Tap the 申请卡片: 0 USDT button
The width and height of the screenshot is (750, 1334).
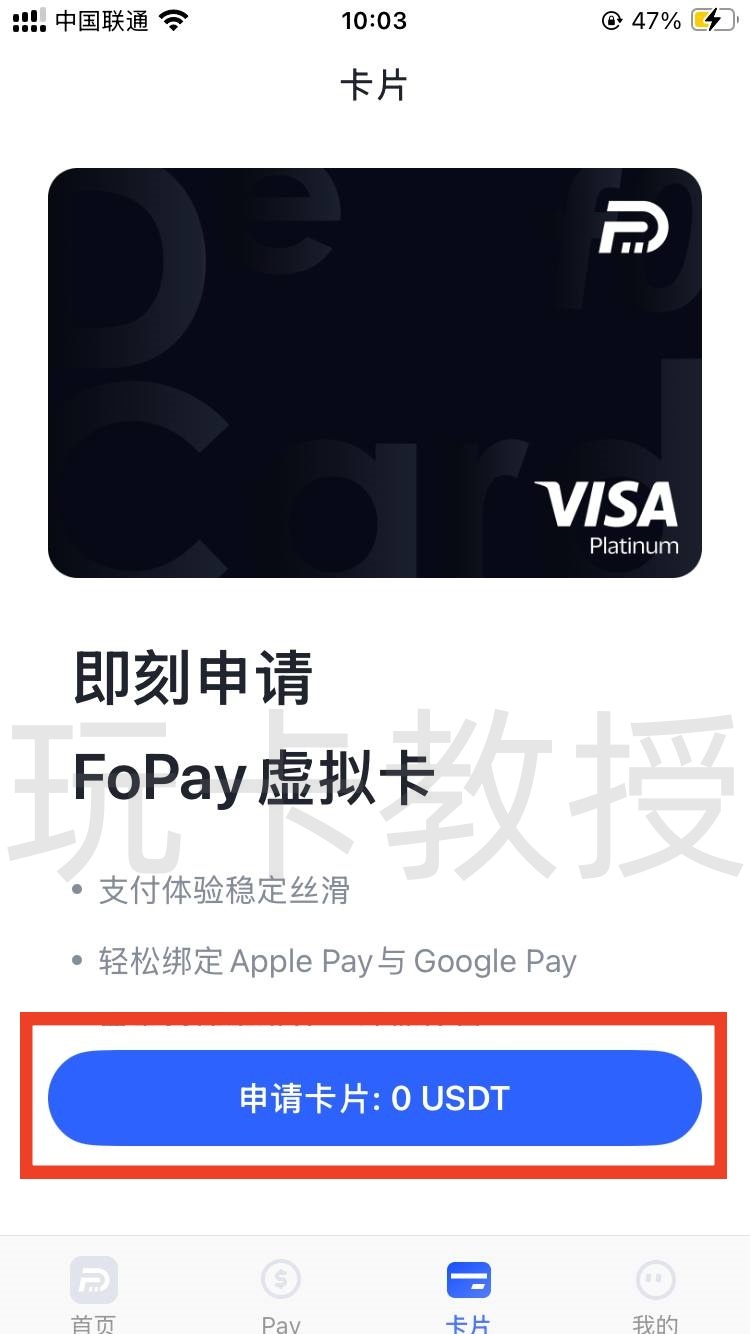(x=374, y=1098)
